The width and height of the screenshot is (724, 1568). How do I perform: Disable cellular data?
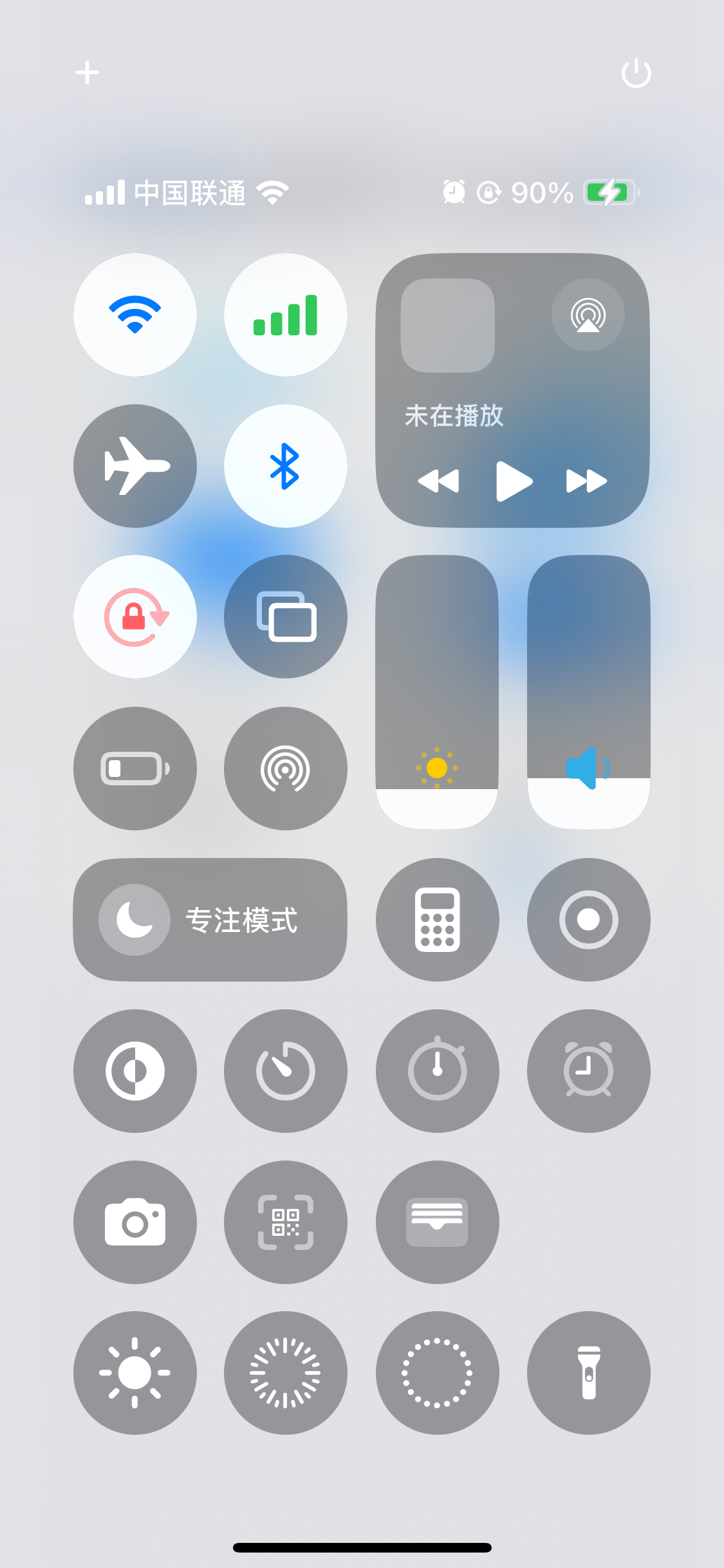286,315
